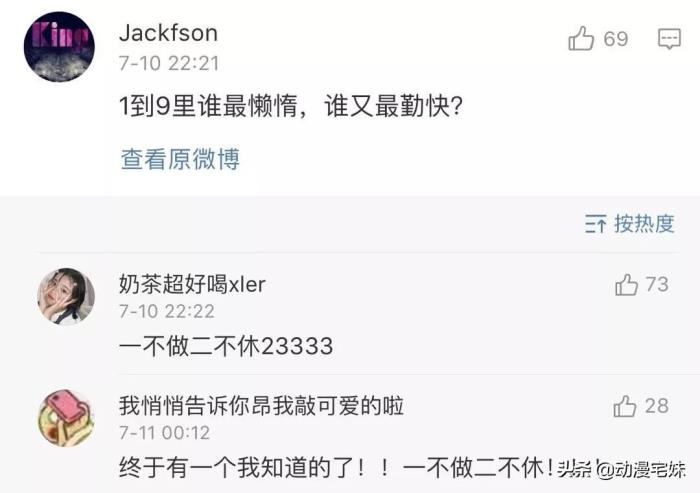
Task: Open avatar of 我悄悄告诉你昂我敲可爱的啦
Action: click(x=66, y=417)
